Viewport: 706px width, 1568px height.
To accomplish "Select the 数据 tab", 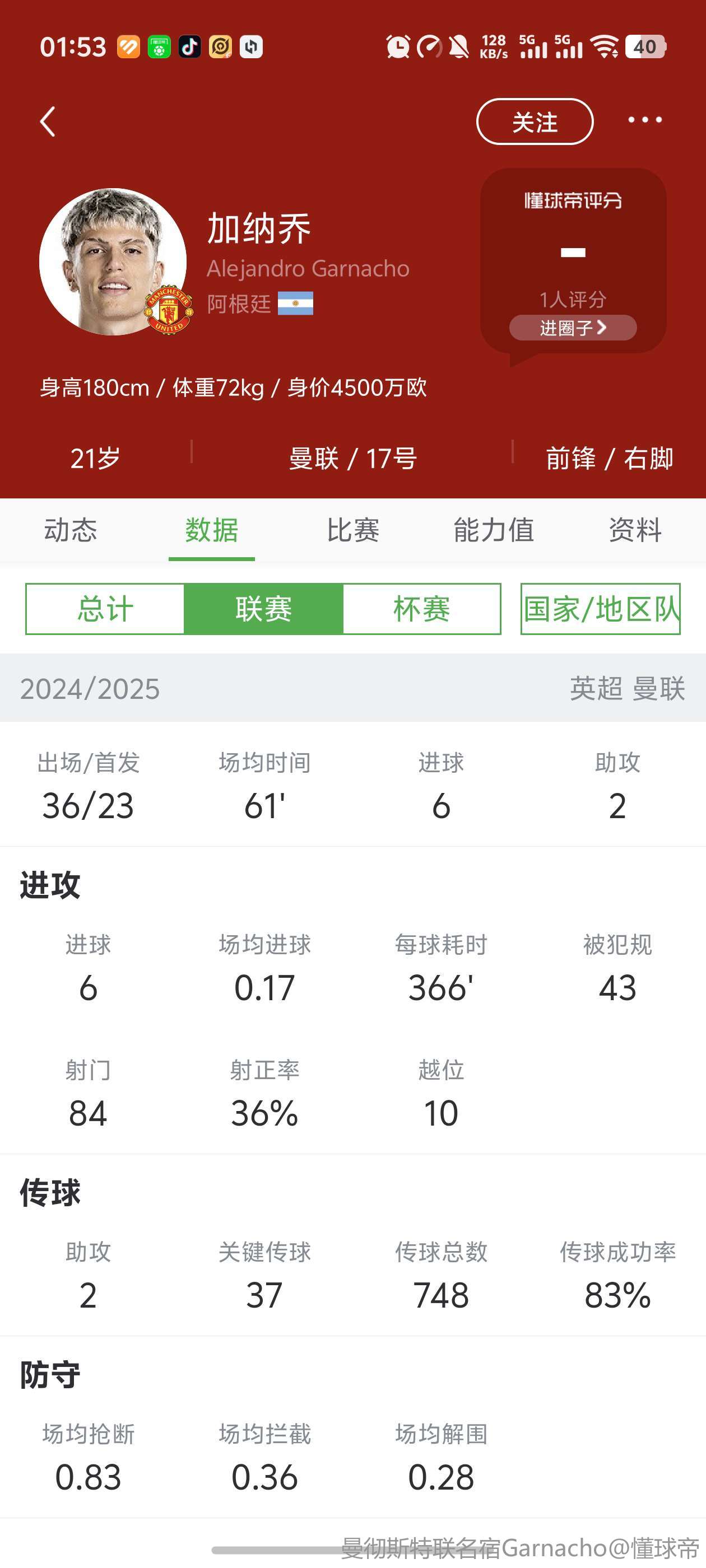I will [x=211, y=530].
